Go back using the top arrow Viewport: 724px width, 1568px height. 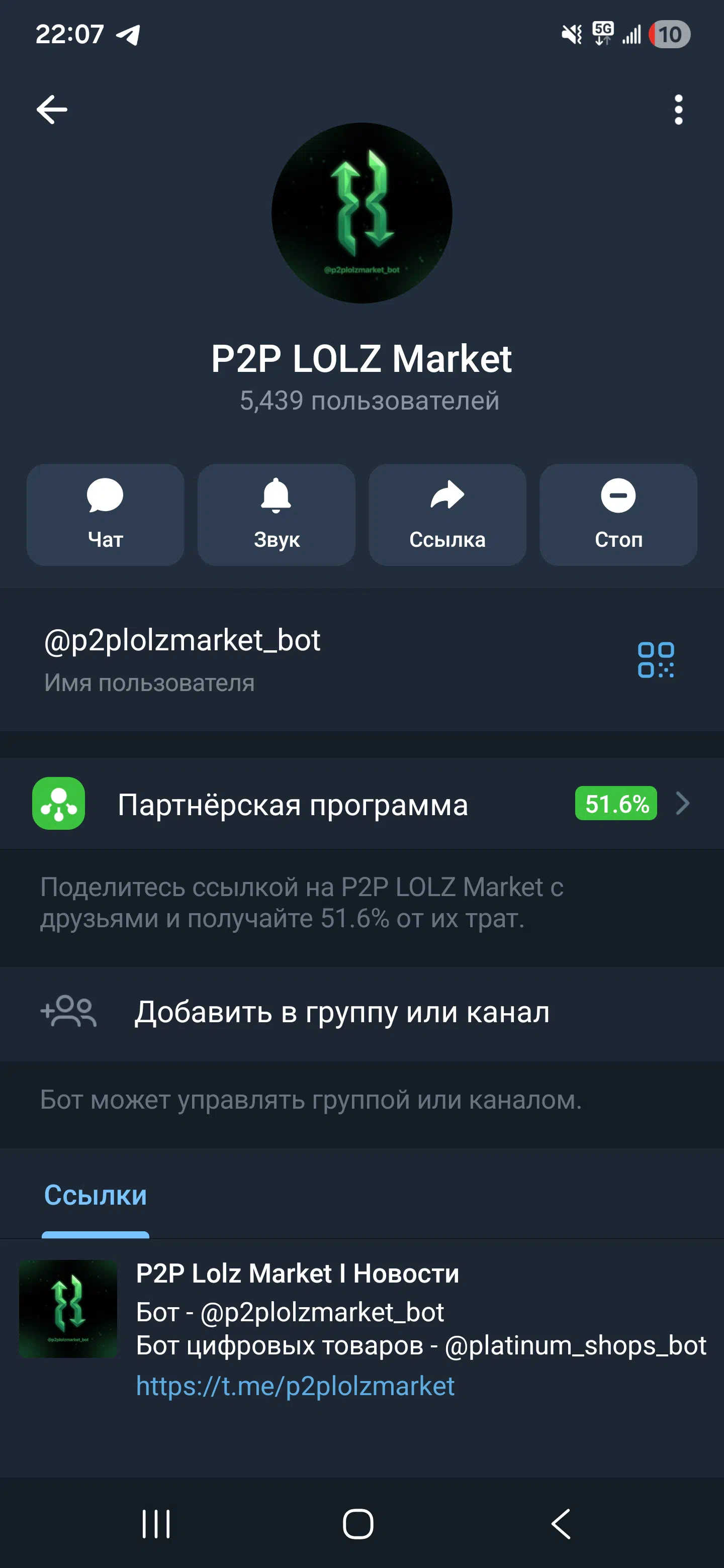coord(52,110)
